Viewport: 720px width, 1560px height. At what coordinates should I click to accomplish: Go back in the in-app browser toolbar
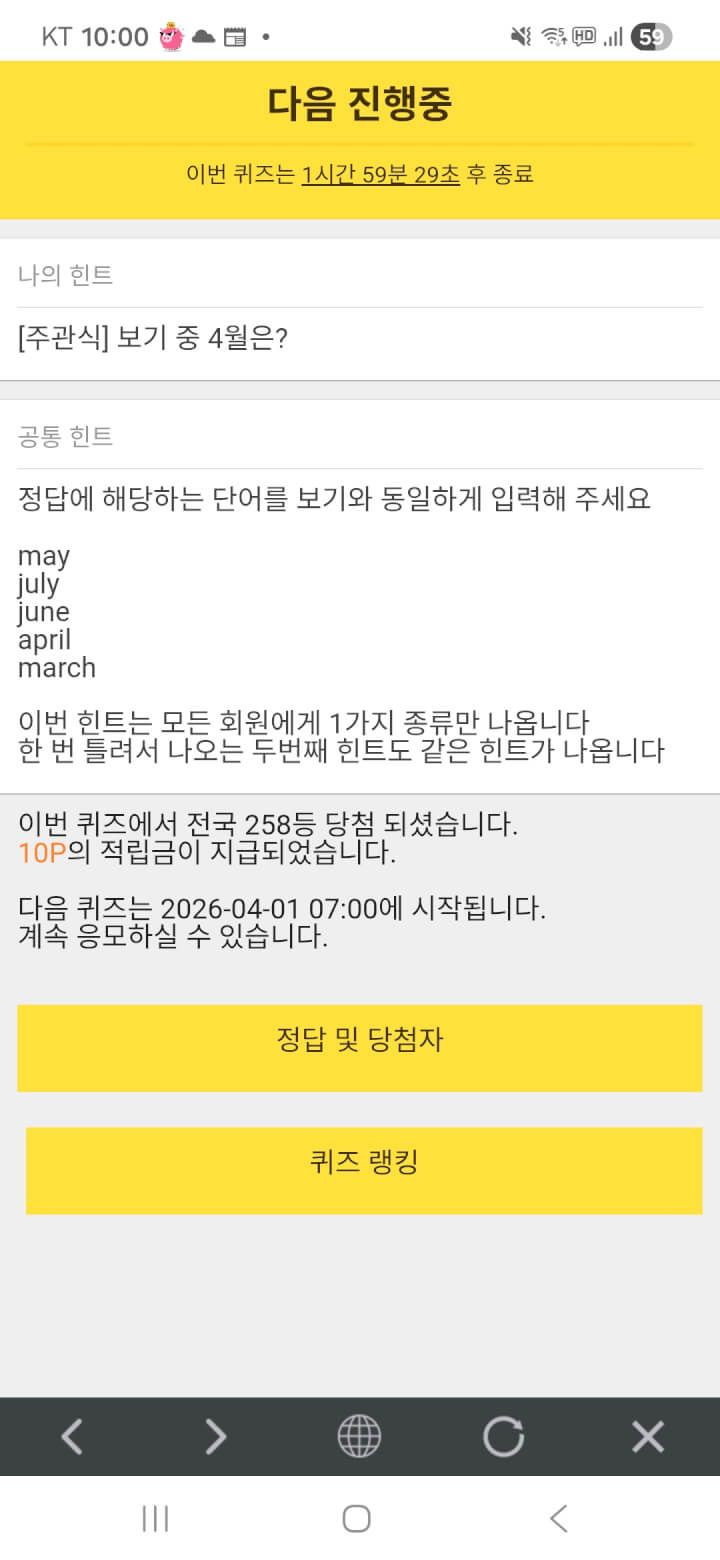pos(72,1437)
